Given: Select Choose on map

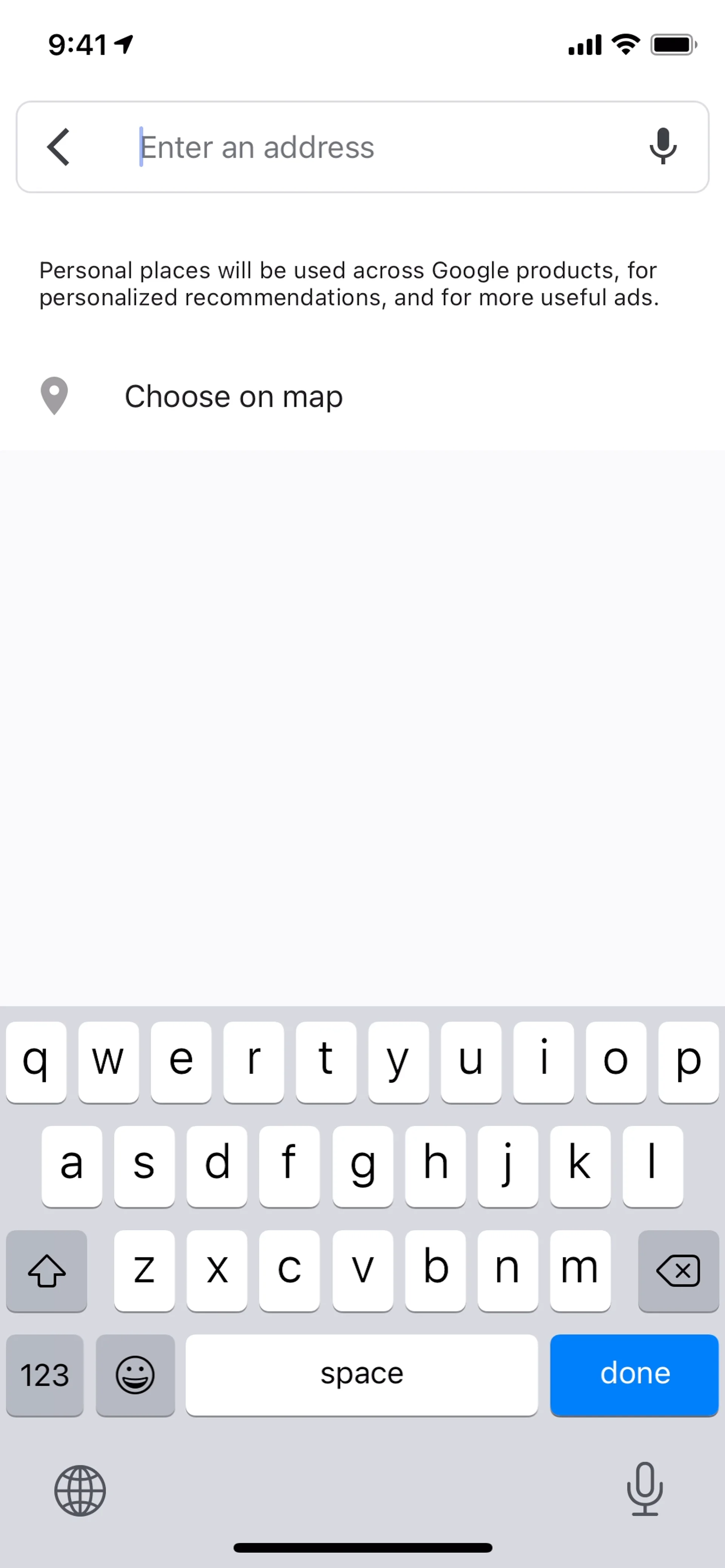Looking at the screenshot, I should click(234, 396).
